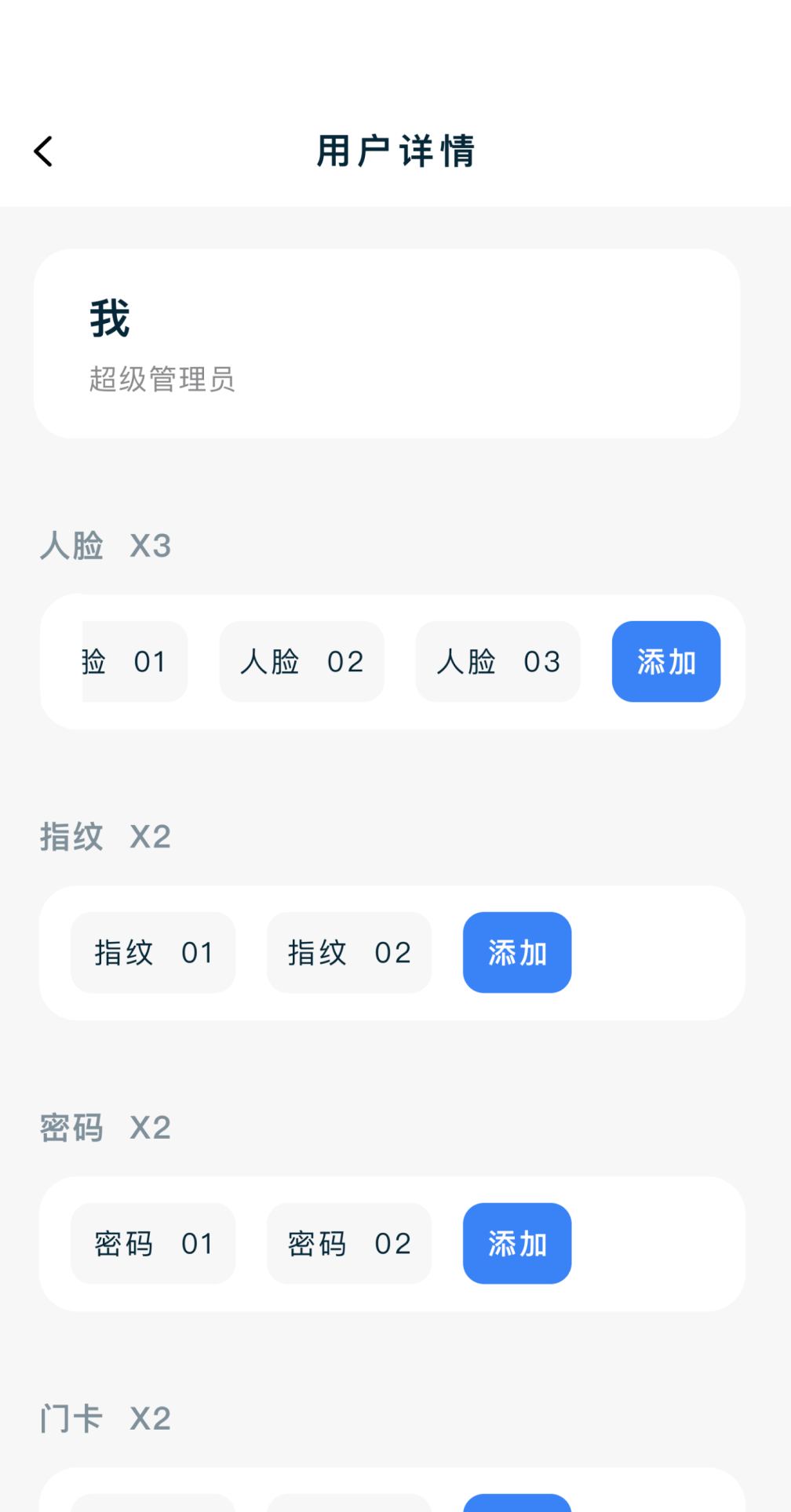This screenshot has width=791, height=1512.
Task: Click the 人脸 X3 section header
Action: [106, 546]
